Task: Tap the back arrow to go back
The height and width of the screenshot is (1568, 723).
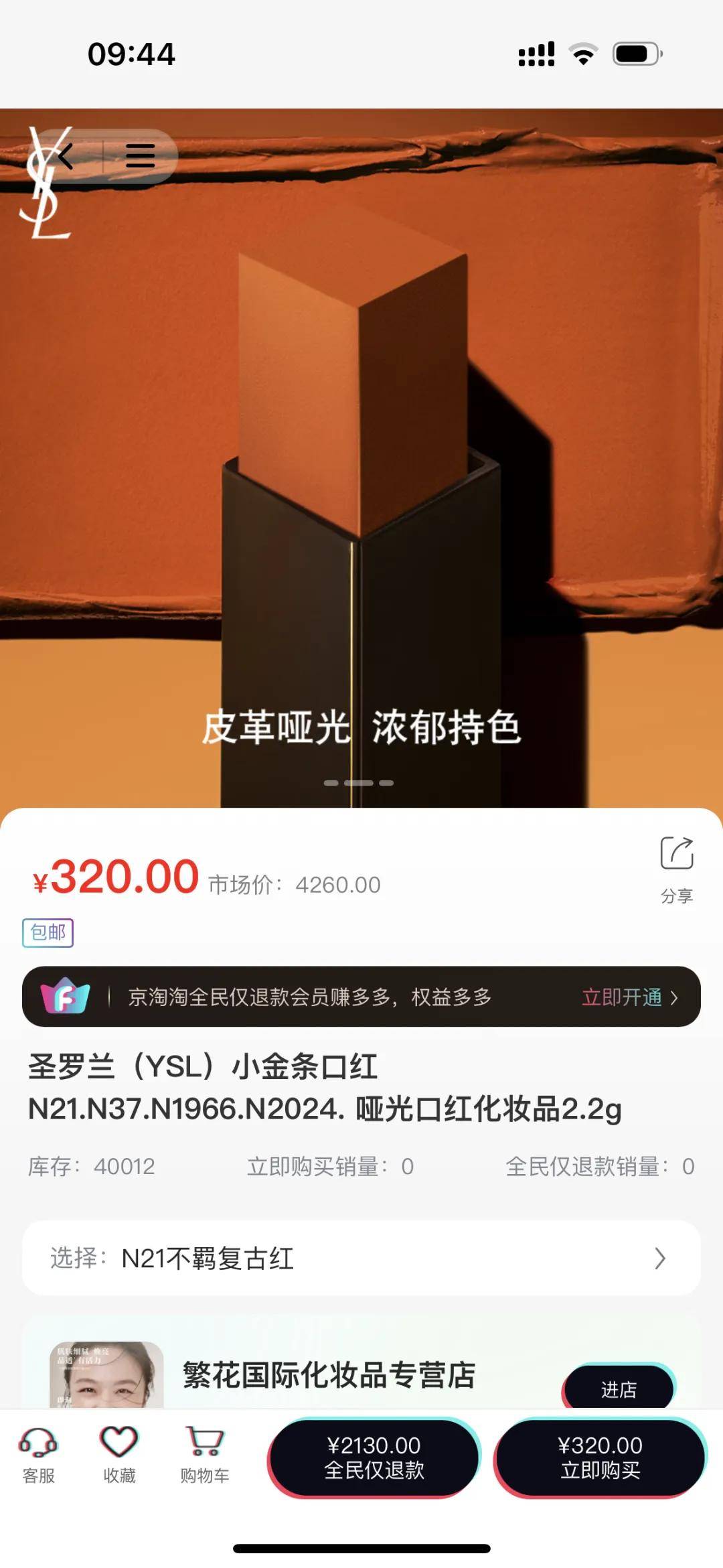Action: (65, 156)
